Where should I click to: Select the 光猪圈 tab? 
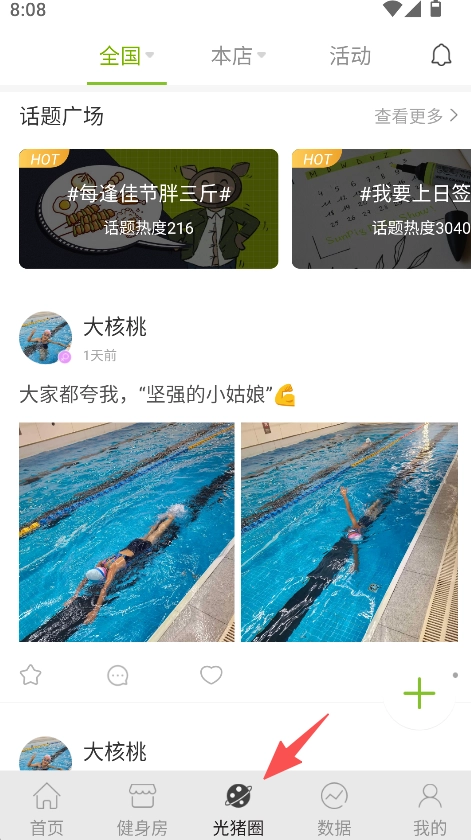[238, 808]
